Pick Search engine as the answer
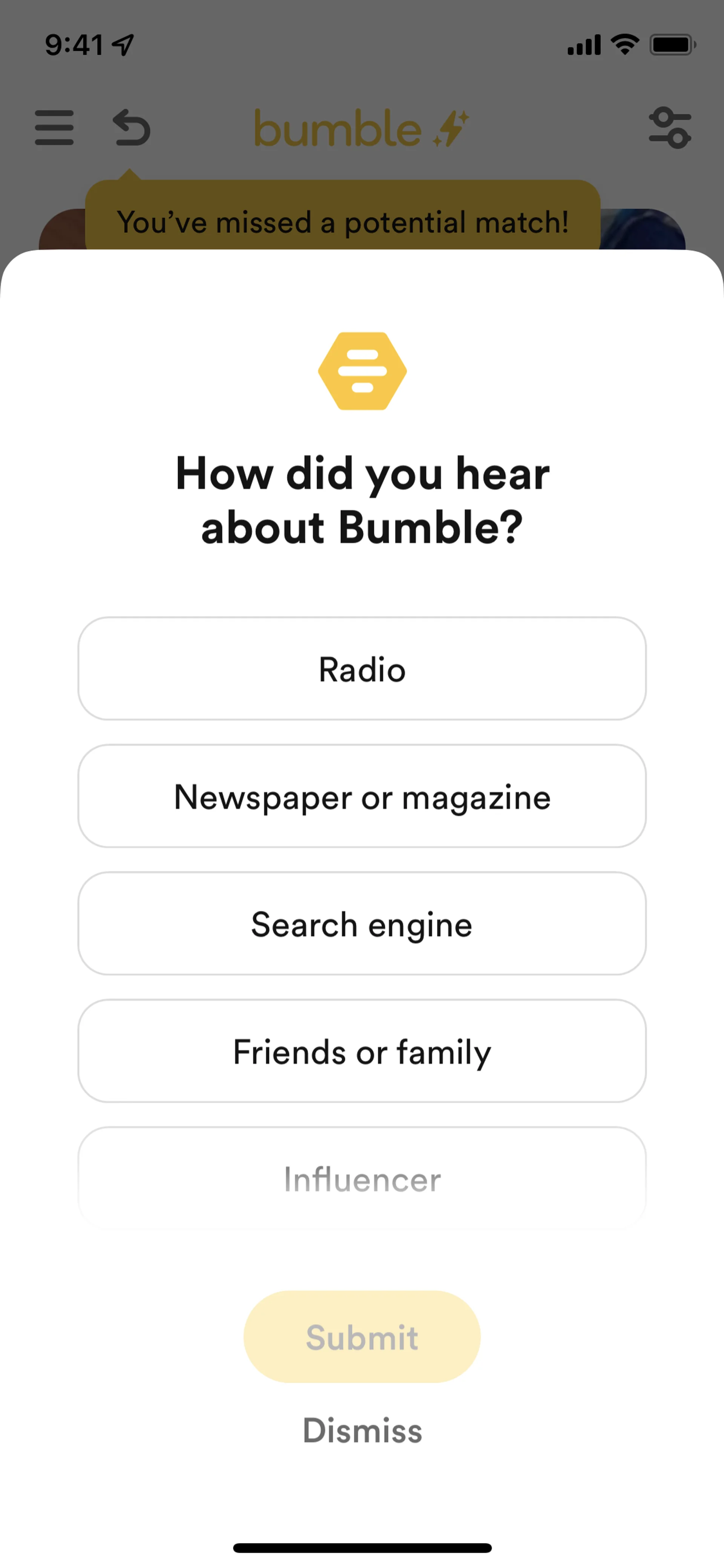The width and height of the screenshot is (724, 1568). [x=362, y=923]
